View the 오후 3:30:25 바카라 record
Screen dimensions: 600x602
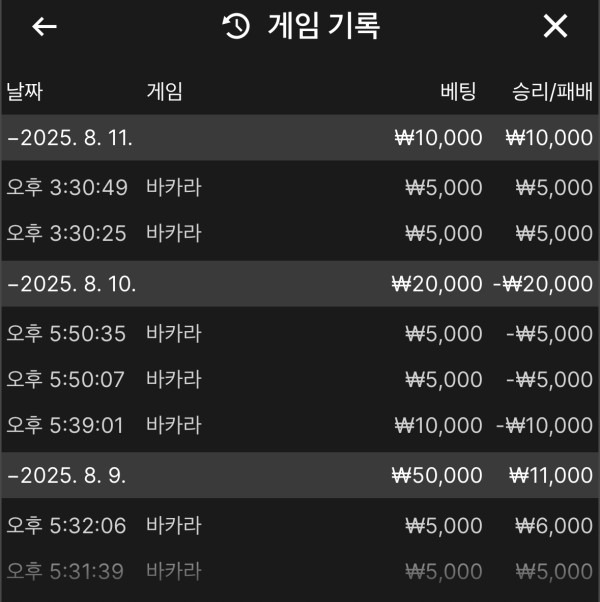click(300, 233)
